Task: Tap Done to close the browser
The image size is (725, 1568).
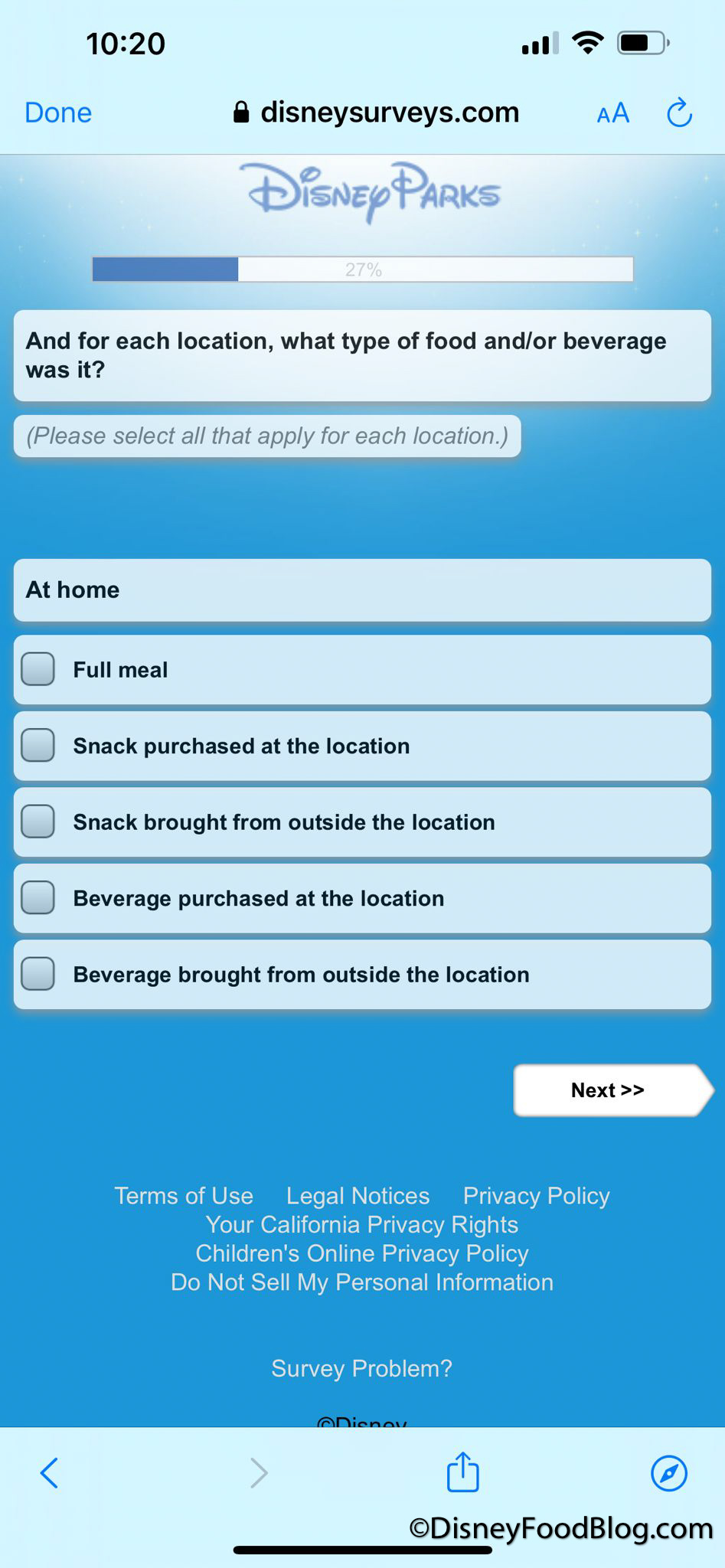Action: pos(58,113)
